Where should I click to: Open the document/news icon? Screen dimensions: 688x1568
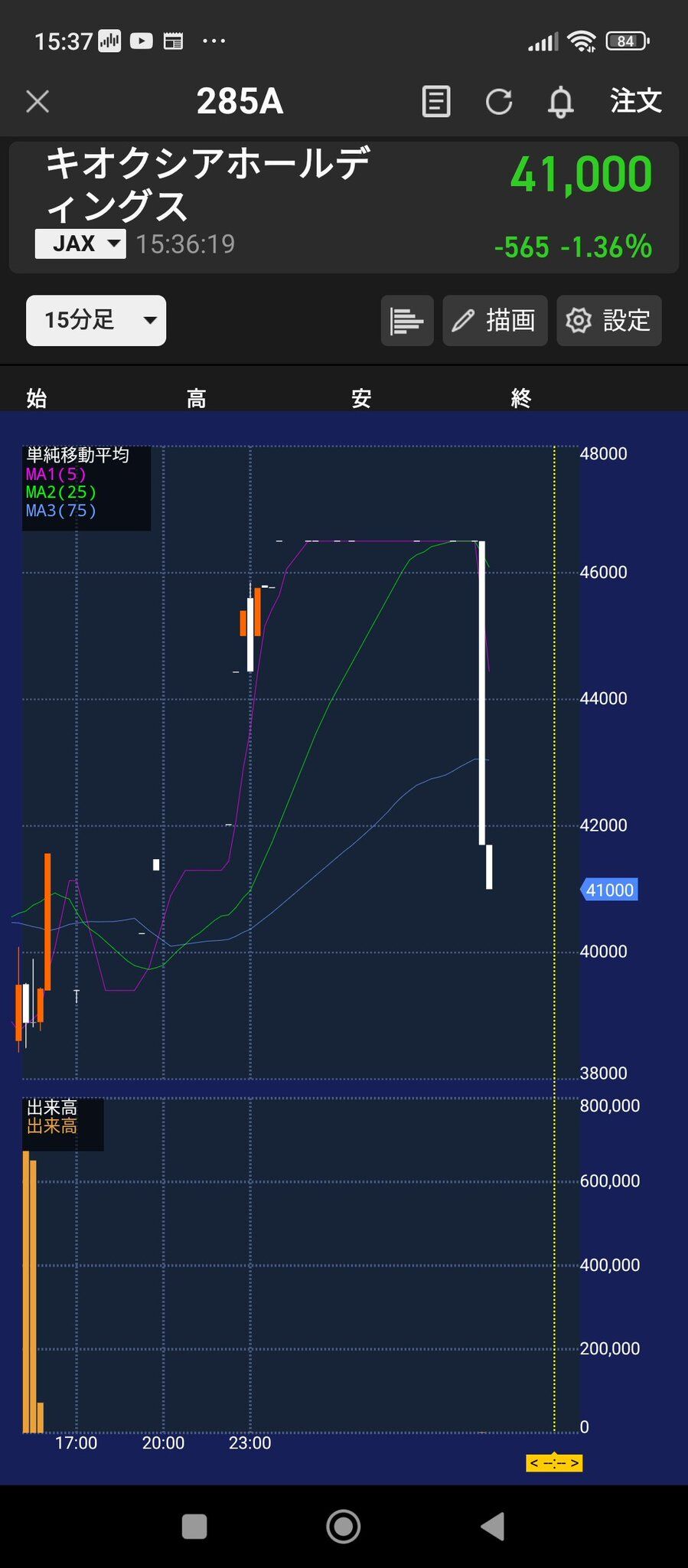436,101
